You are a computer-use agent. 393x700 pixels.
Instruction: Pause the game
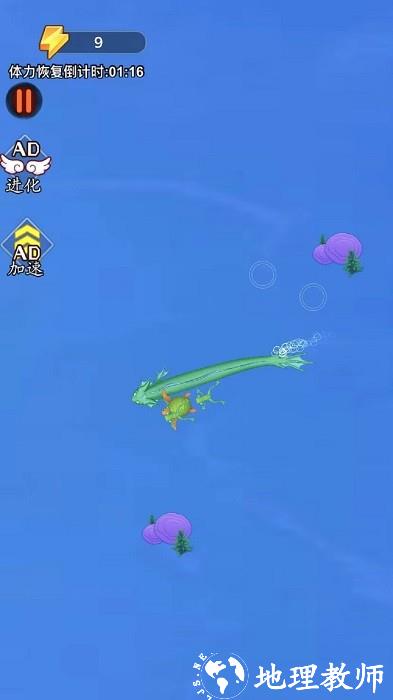point(24,100)
